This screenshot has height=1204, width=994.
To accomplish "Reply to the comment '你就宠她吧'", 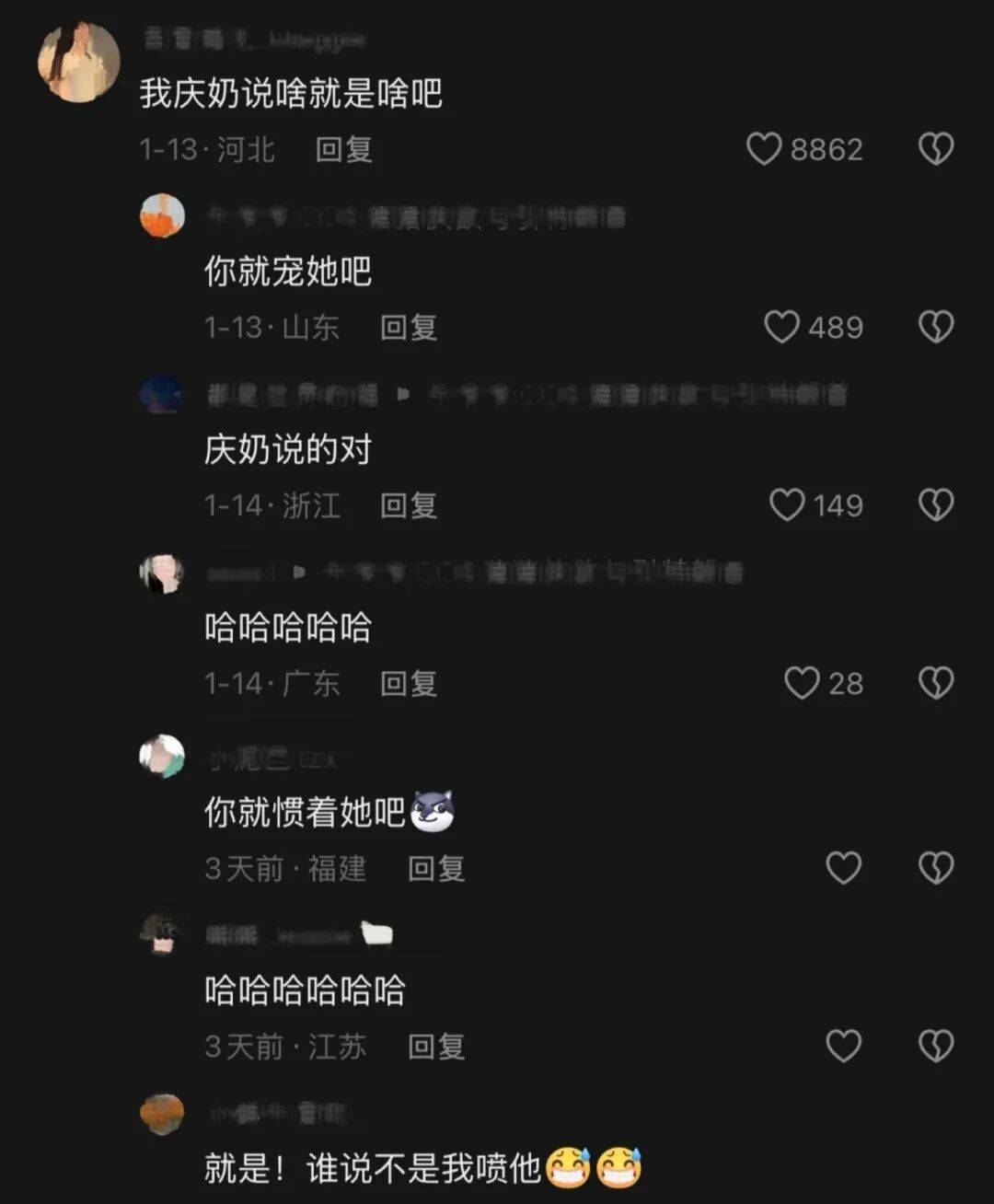I will pos(409,327).
